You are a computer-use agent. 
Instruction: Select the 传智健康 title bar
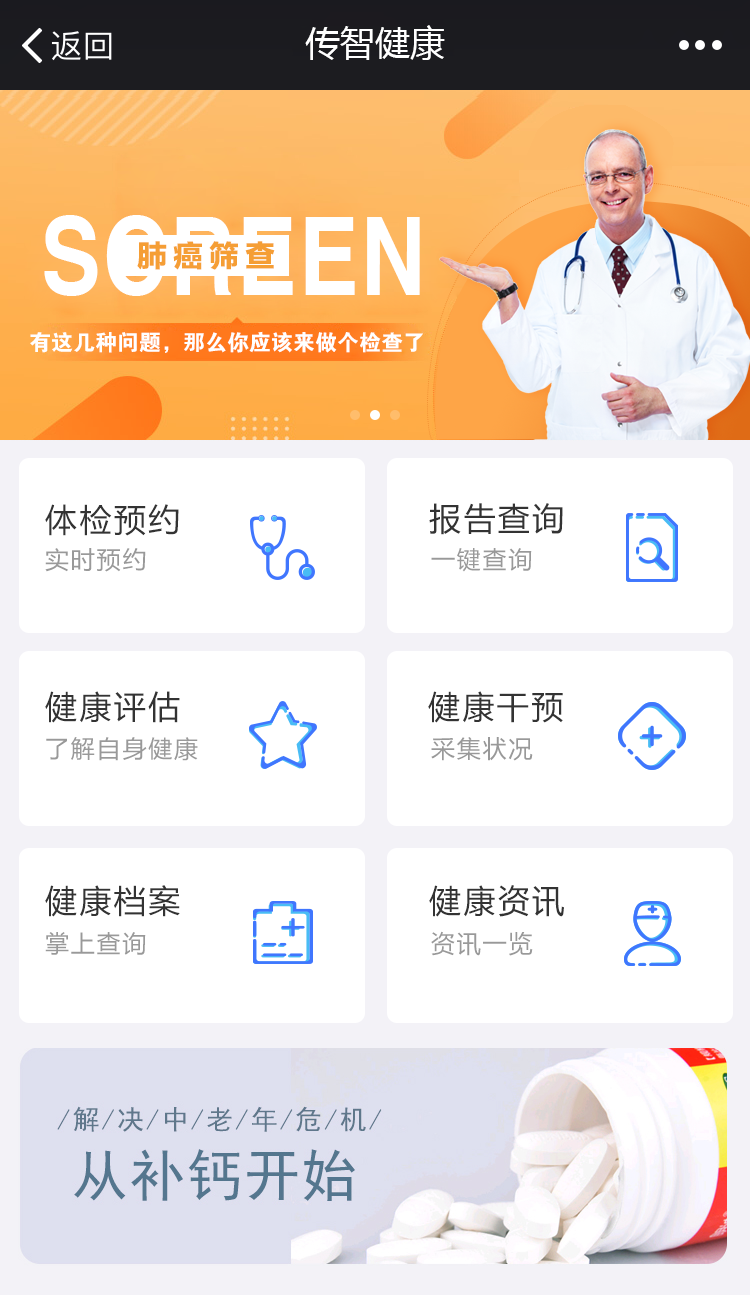(x=375, y=44)
